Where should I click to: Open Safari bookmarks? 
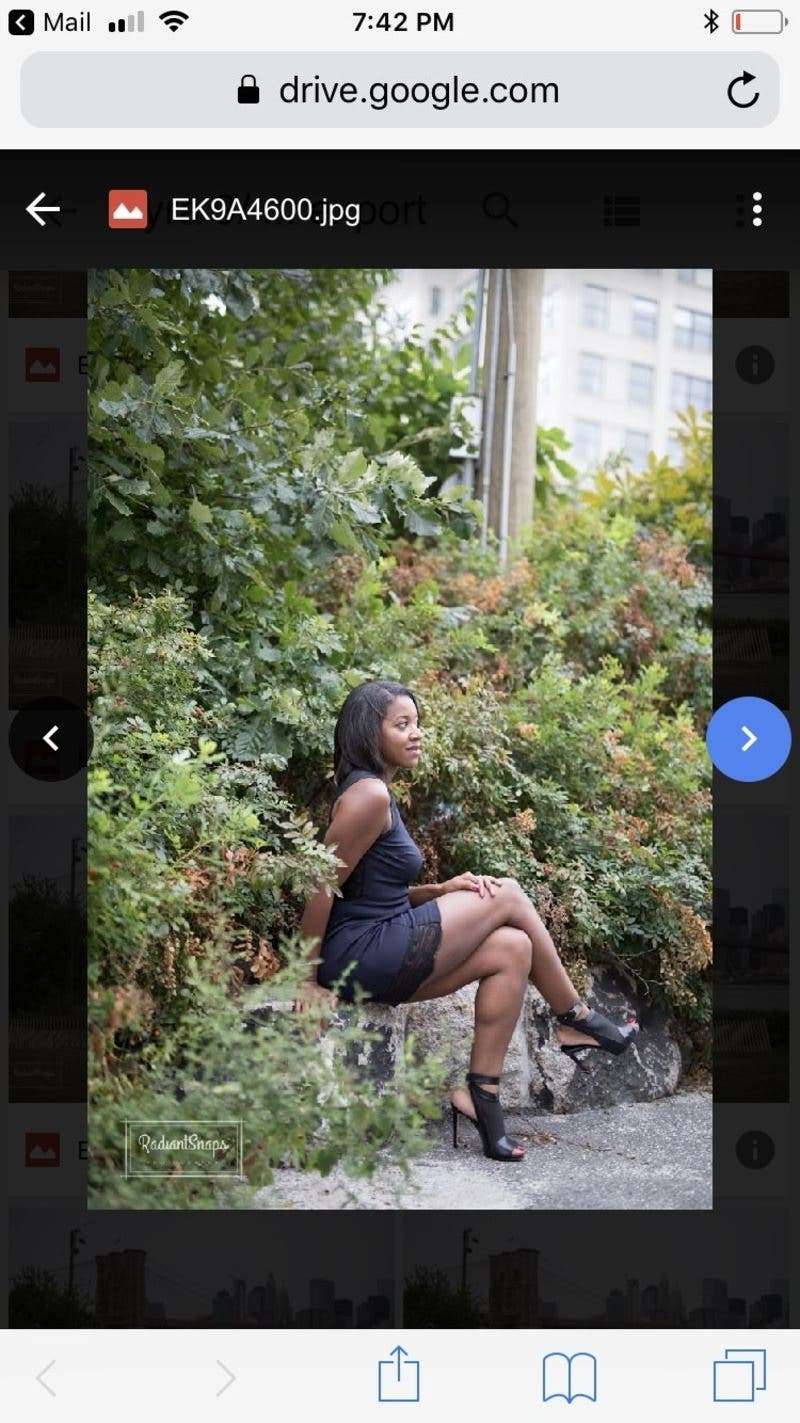569,1377
